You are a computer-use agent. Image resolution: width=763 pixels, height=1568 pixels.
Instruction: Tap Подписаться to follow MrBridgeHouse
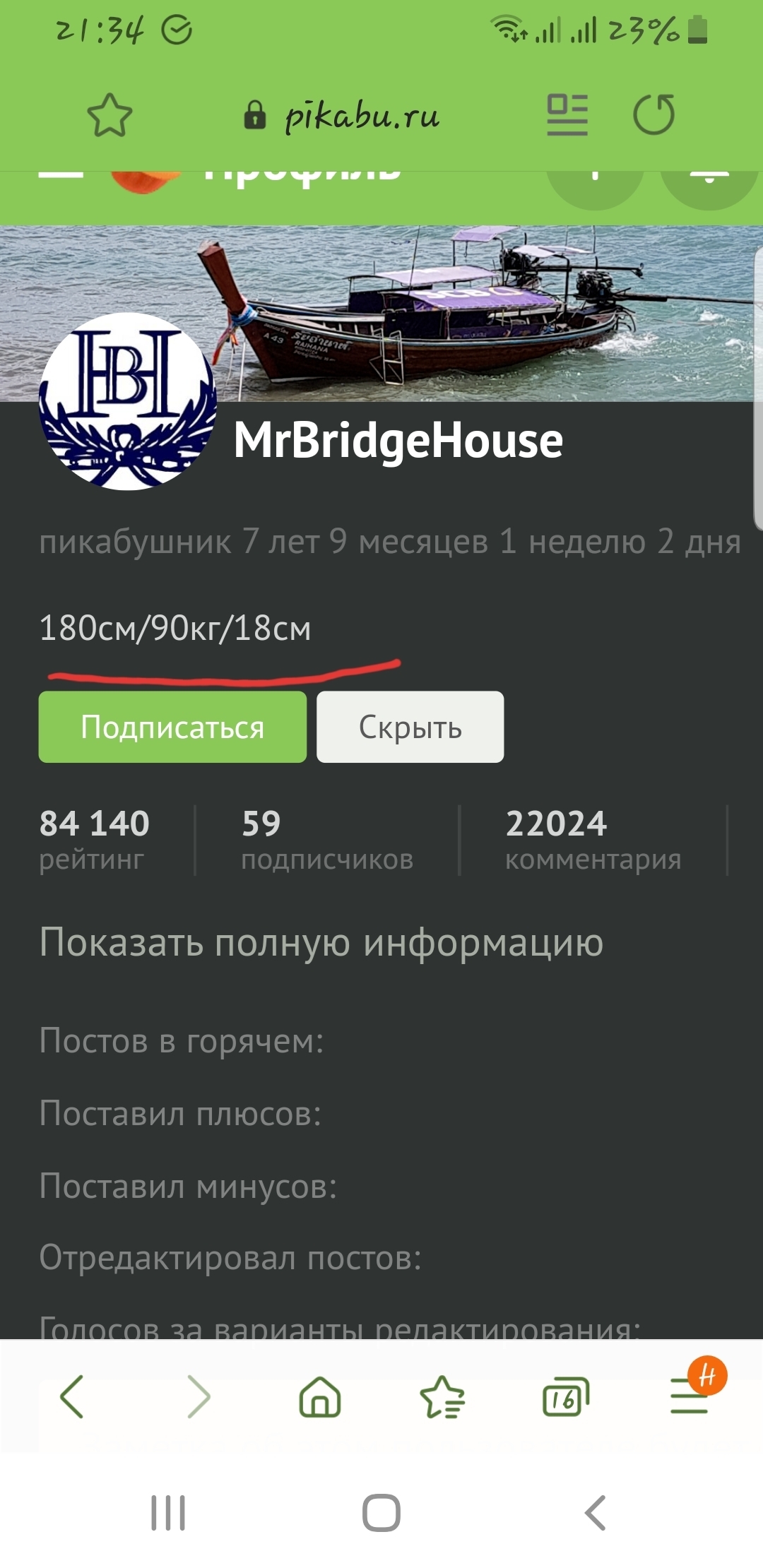[x=172, y=727]
